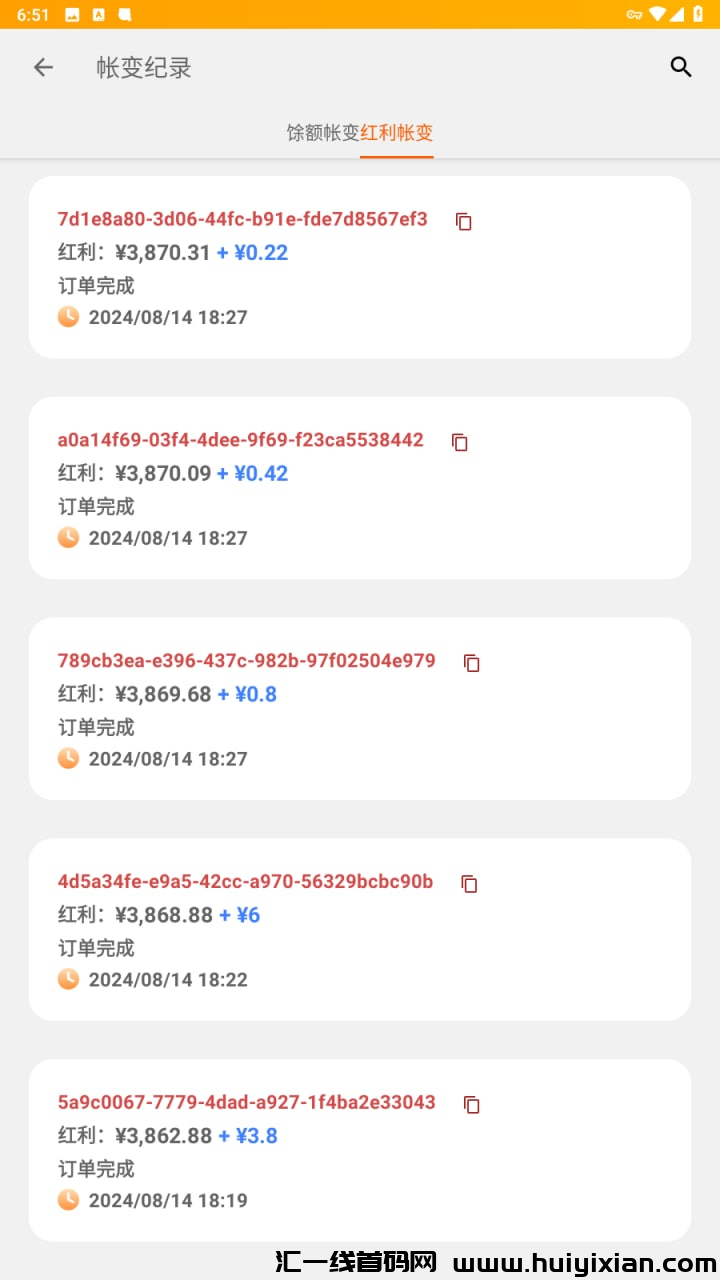Click the clock icon on the 18:19 entry

coord(67,1200)
